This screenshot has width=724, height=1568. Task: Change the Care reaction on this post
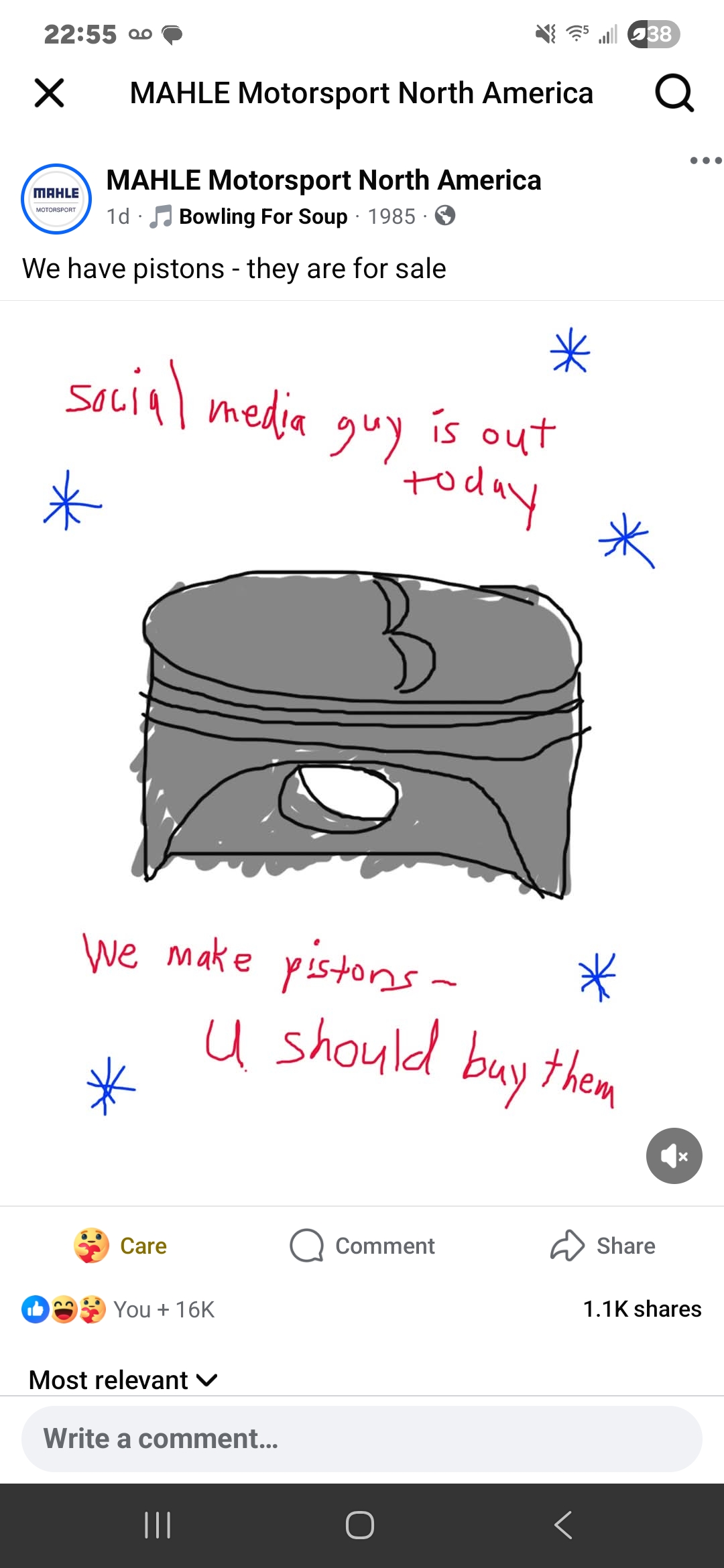121,1246
